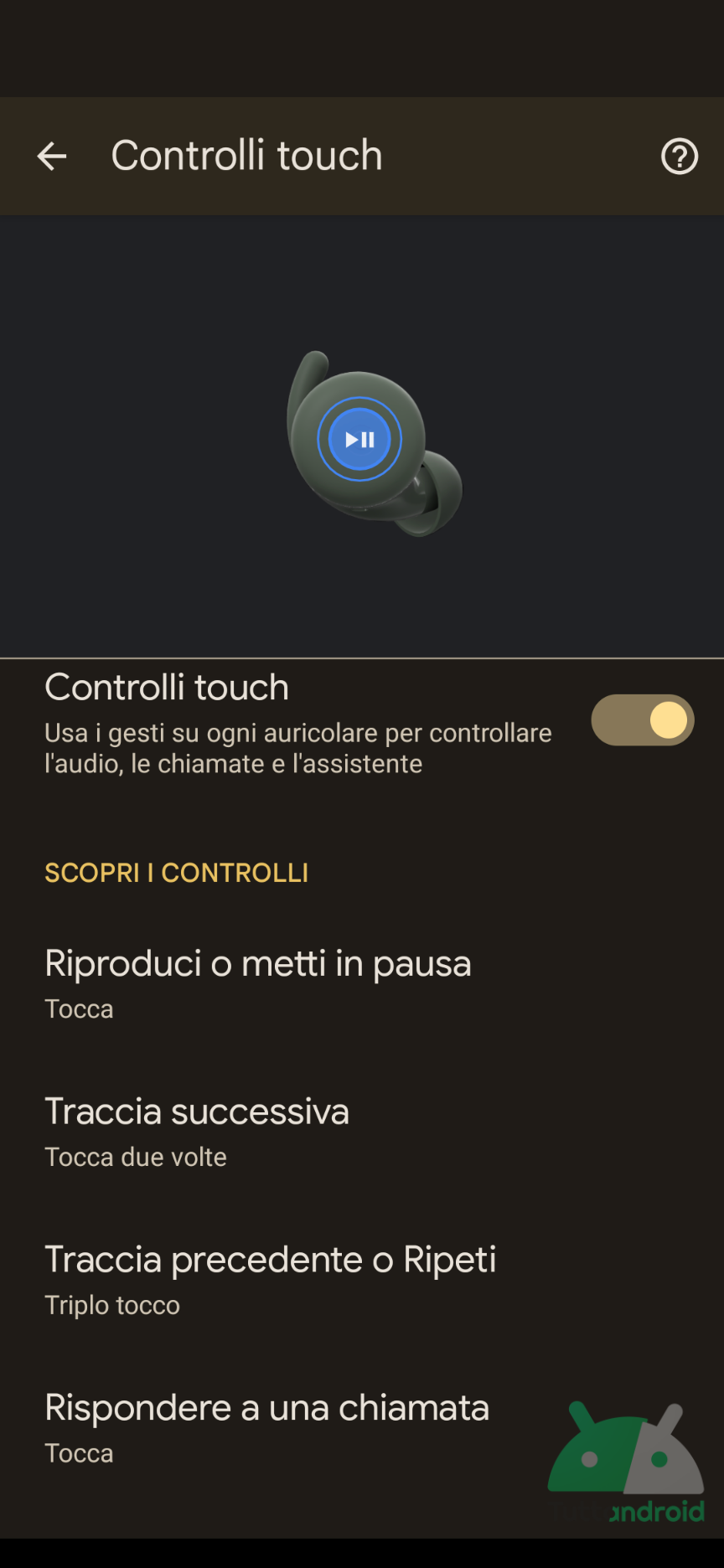Disable the Controlli touch switch

[643, 720]
